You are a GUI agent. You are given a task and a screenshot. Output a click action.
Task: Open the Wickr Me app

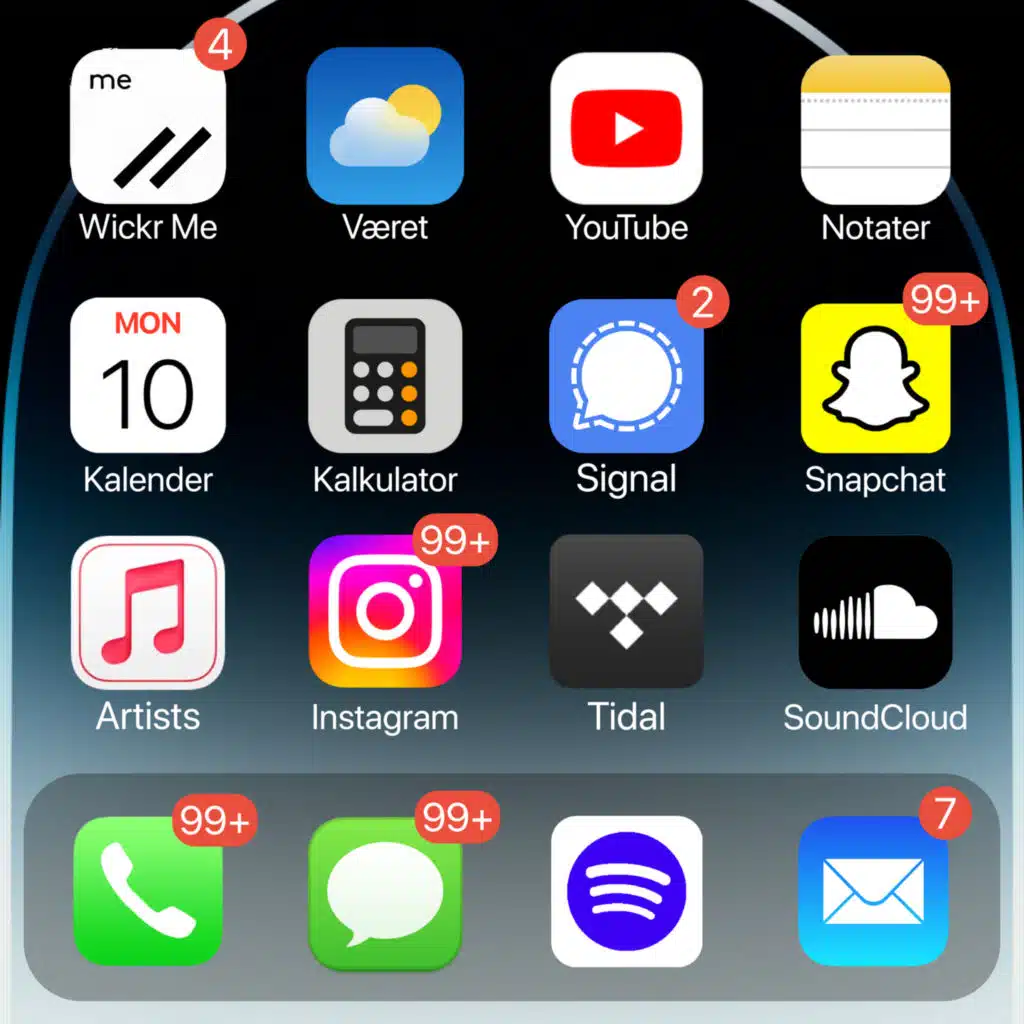pos(148,126)
